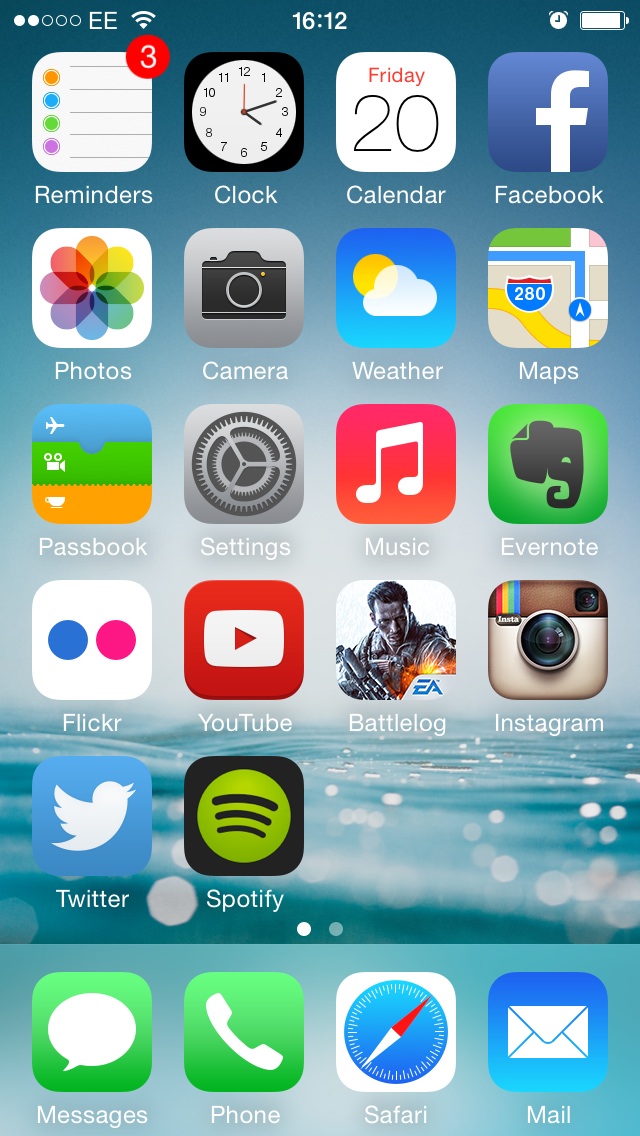Launch Battlelog

point(396,640)
